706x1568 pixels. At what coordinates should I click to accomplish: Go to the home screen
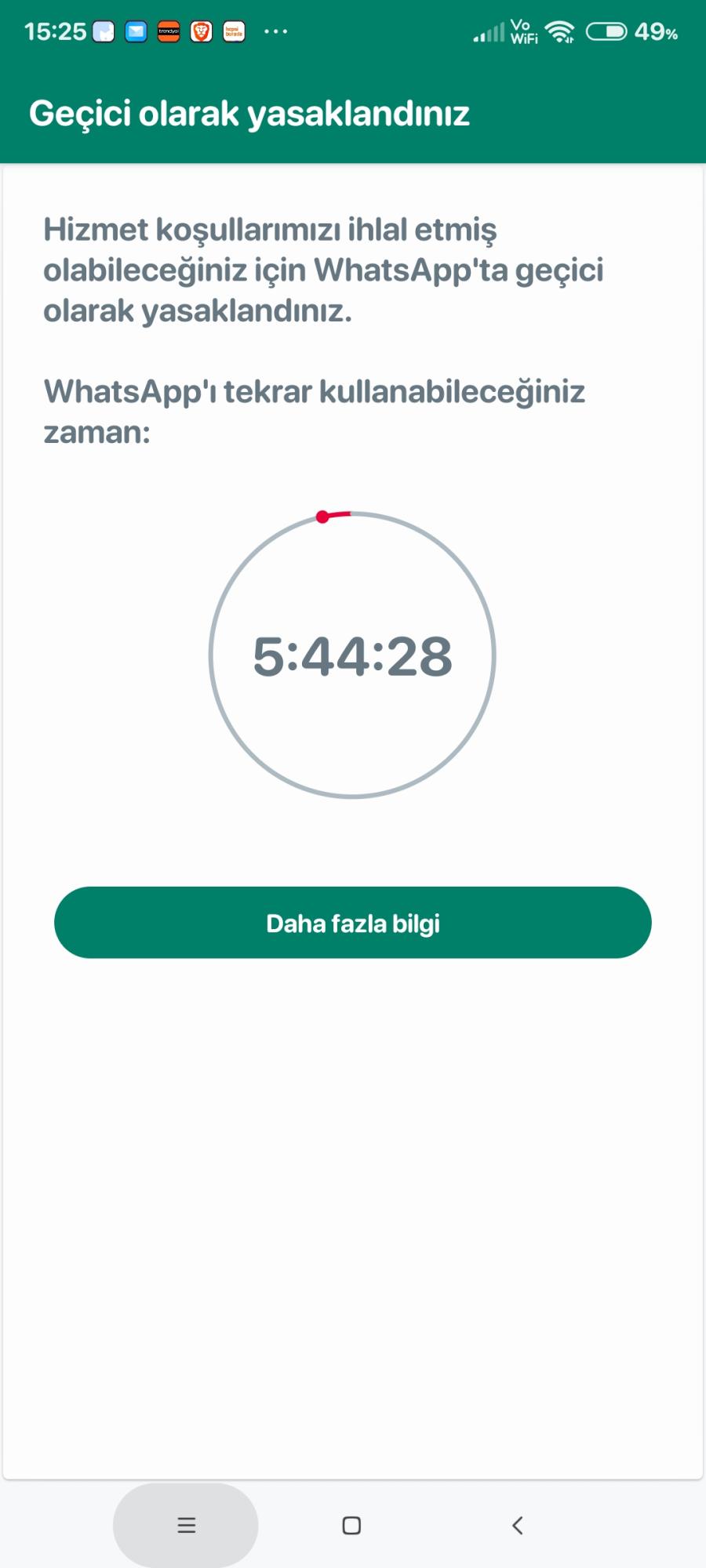(x=351, y=1525)
